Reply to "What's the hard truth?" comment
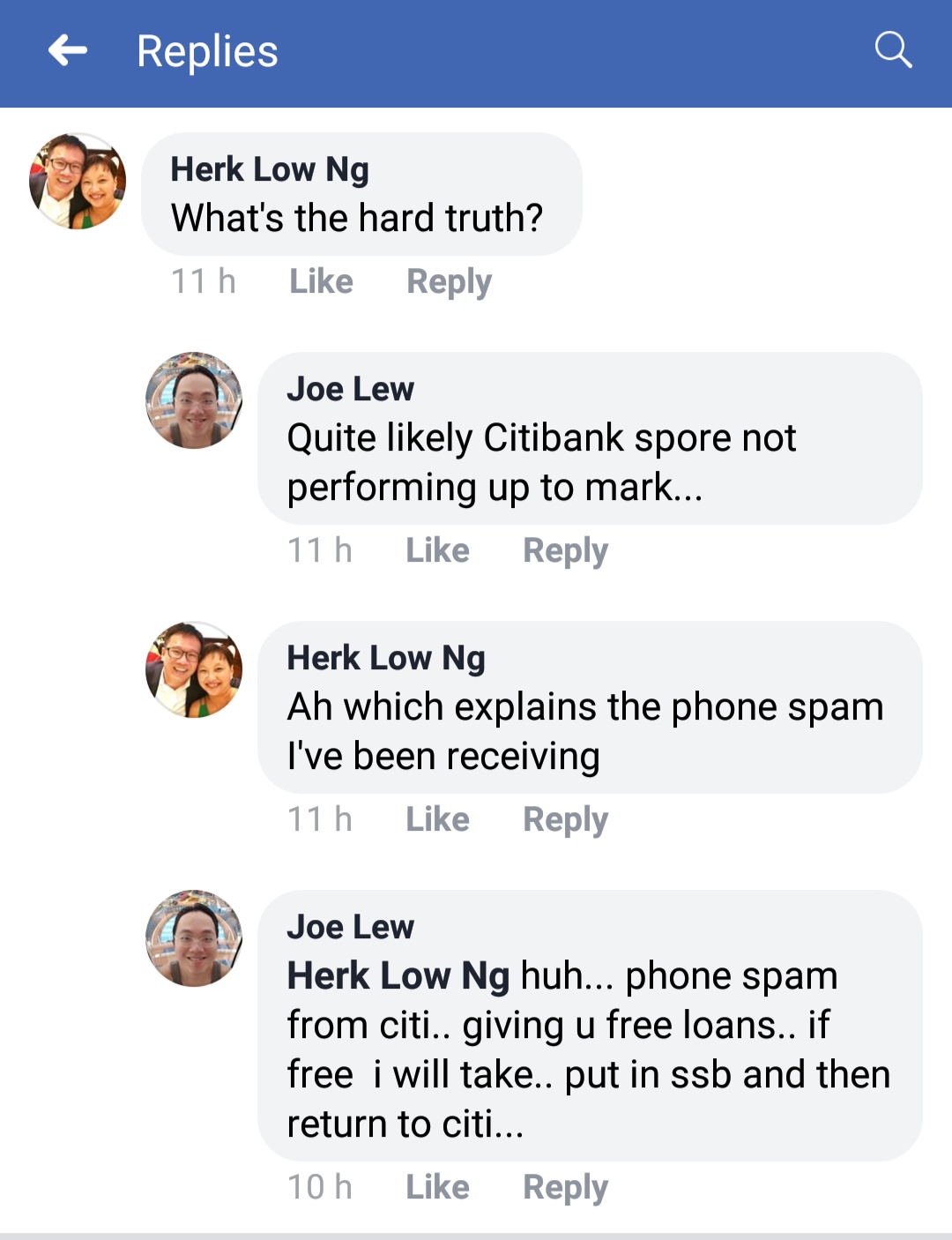 [x=449, y=281]
